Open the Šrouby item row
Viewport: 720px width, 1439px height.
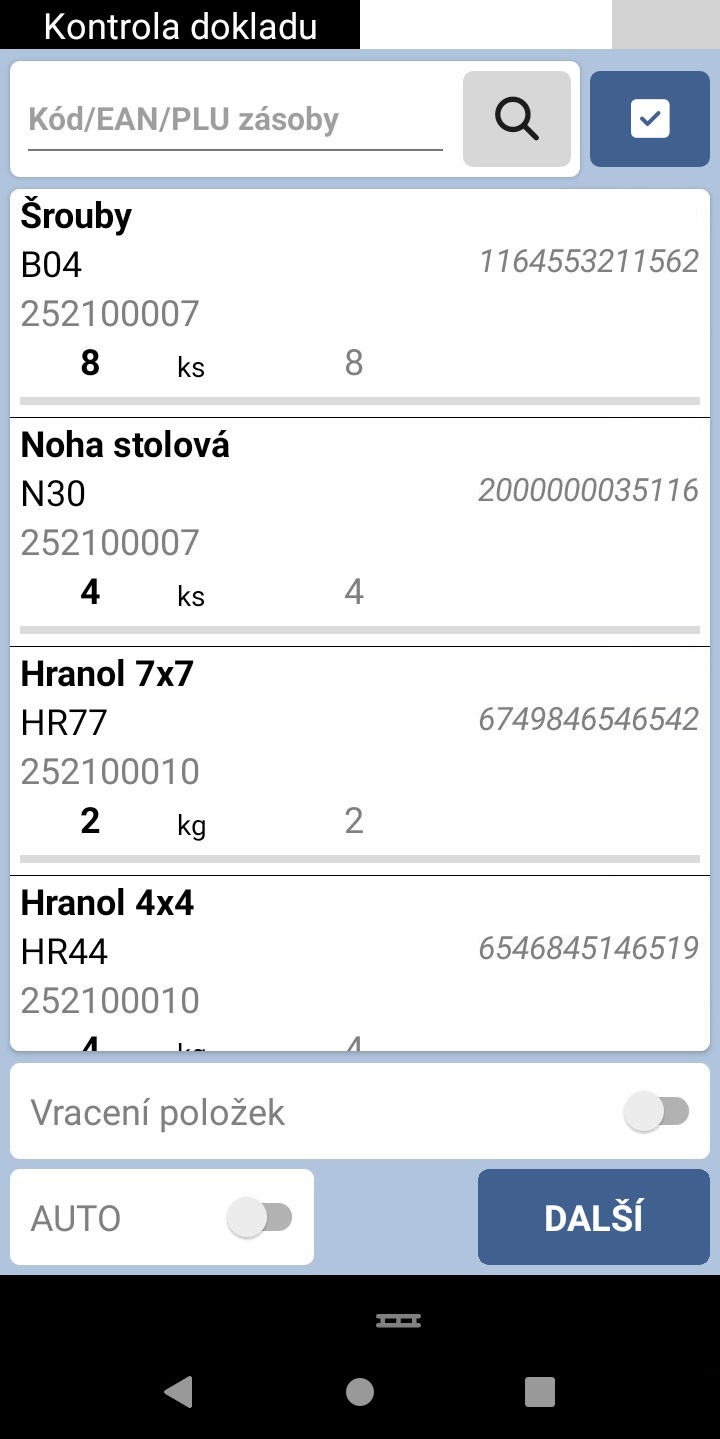360,304
